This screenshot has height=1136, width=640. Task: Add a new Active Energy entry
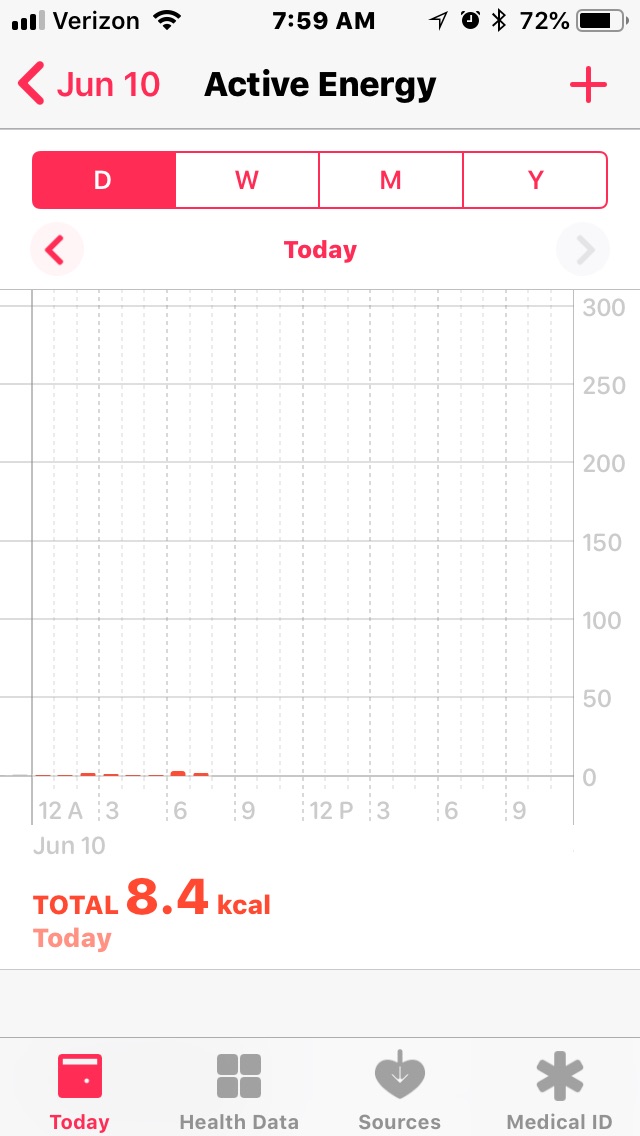(588, 85)
